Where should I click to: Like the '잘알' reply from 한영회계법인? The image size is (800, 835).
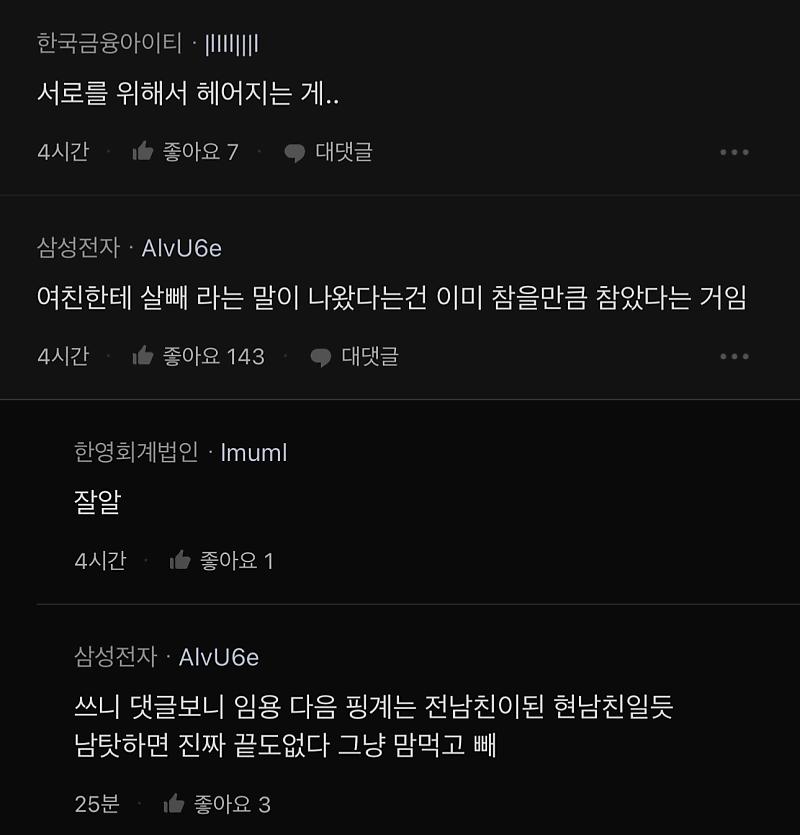pyautogui.click(x=180, y=561)
